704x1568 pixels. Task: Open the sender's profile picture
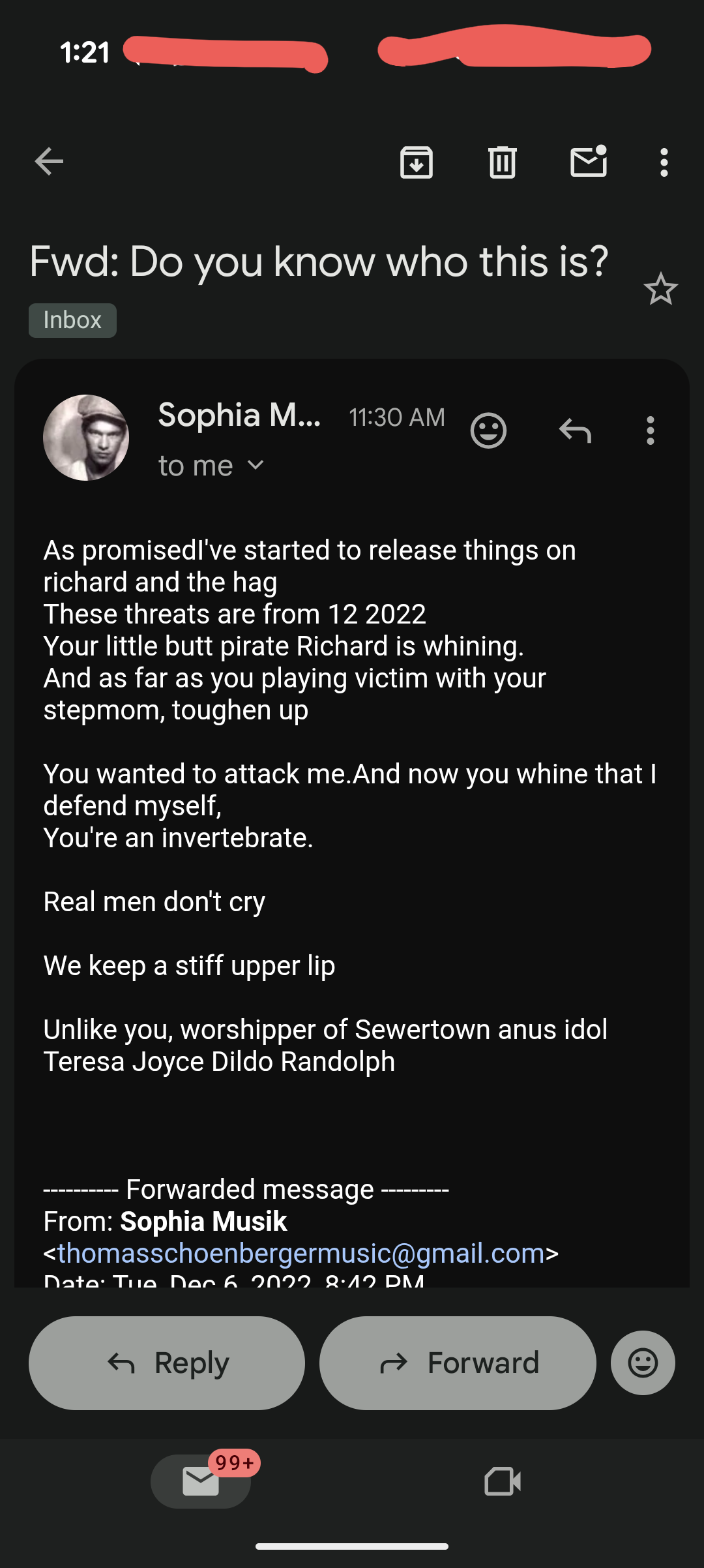click(86, 438)
